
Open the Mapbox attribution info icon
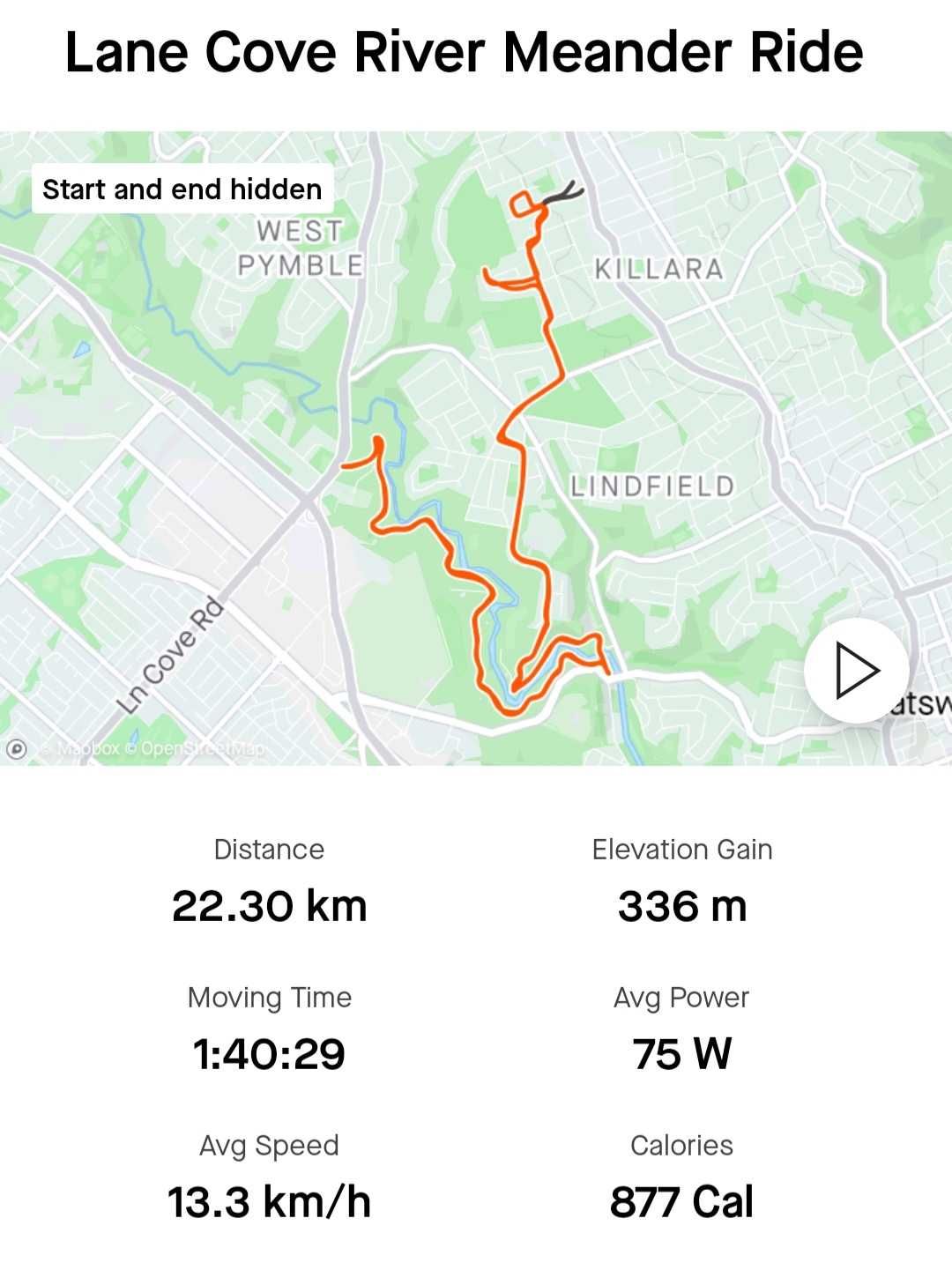(16, 748)
